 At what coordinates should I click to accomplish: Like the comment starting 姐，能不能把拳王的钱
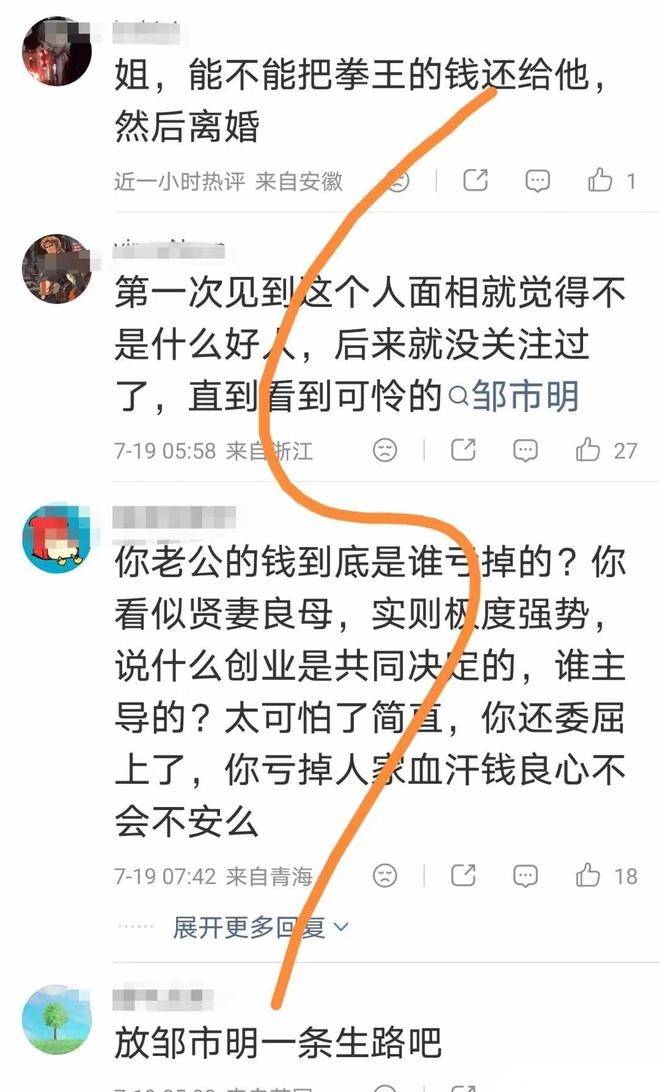599,180
